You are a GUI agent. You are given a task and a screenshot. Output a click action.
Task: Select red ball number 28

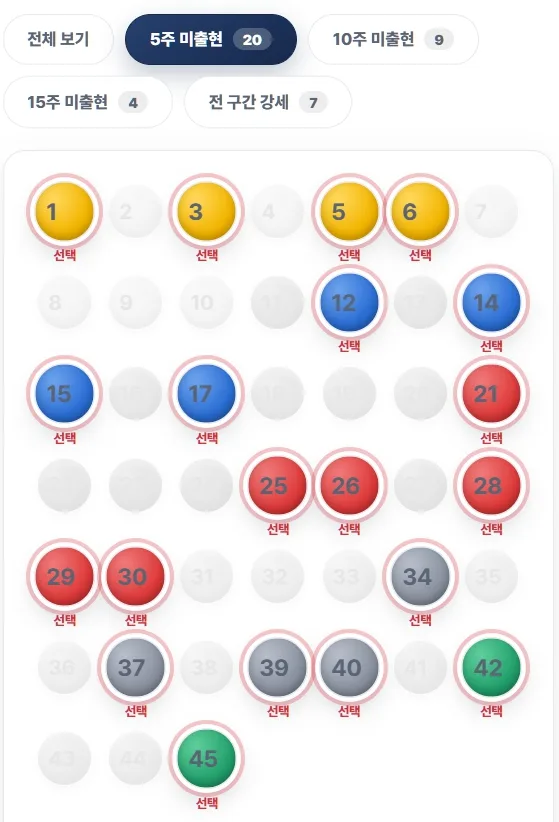click(491, 485)
